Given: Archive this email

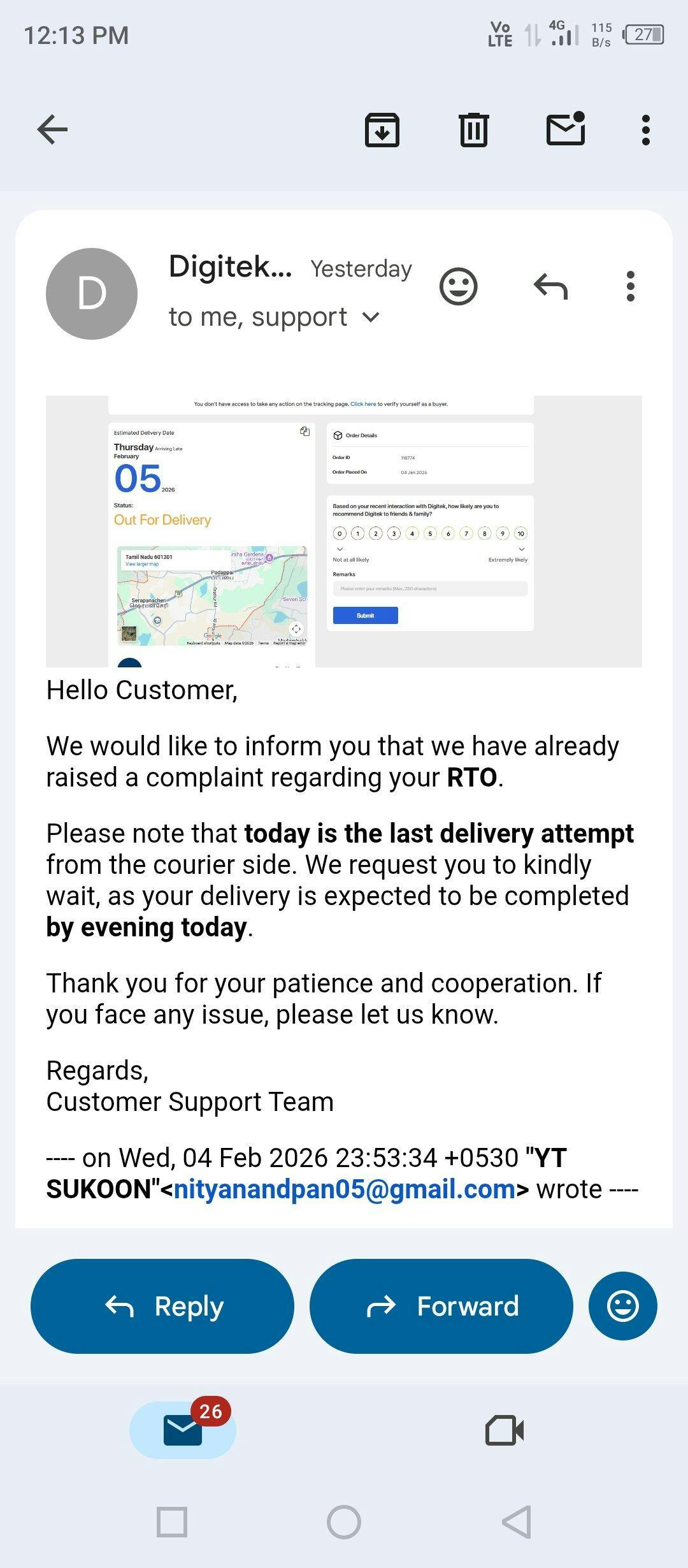Looking at the screenshot, I should pos(382,130).
